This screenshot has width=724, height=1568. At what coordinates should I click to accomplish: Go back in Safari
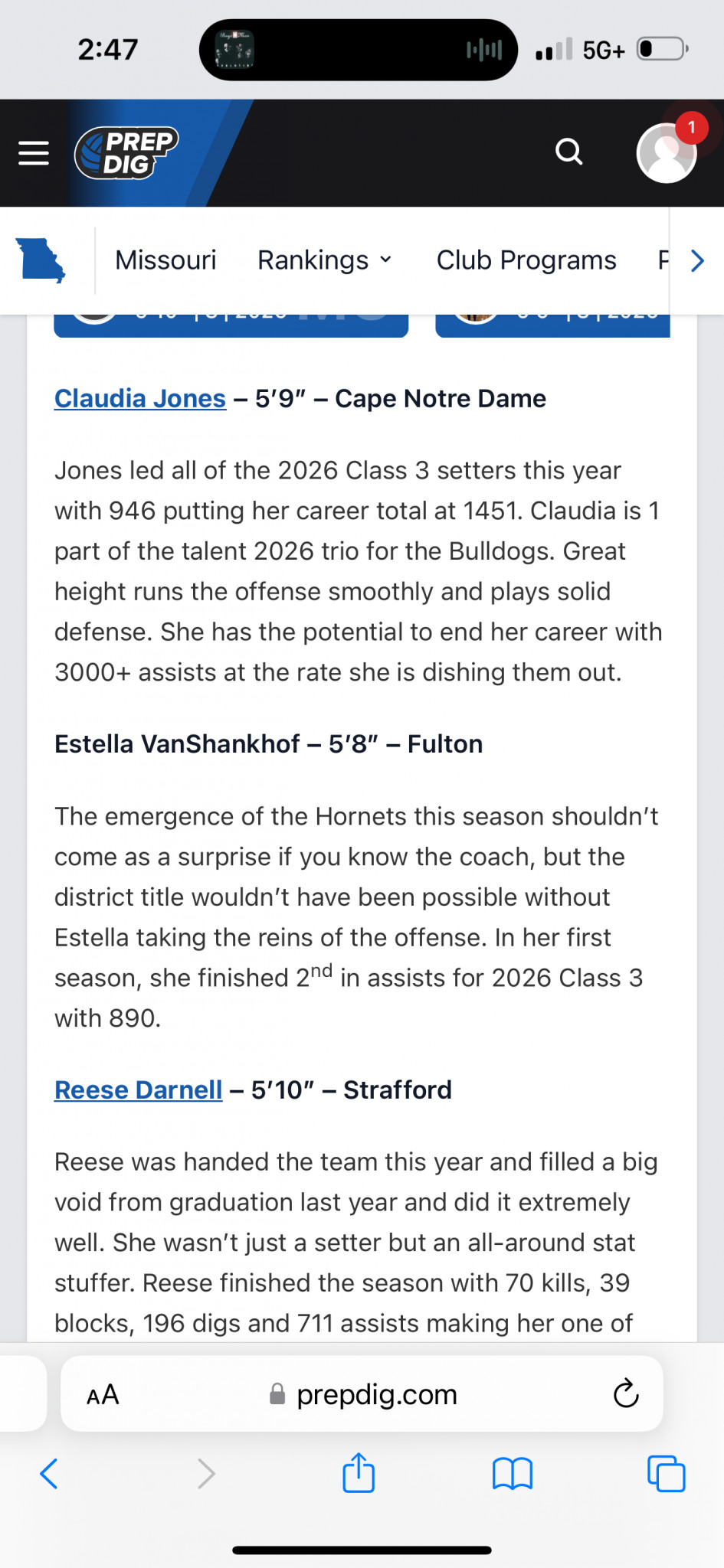point(48,1473)
